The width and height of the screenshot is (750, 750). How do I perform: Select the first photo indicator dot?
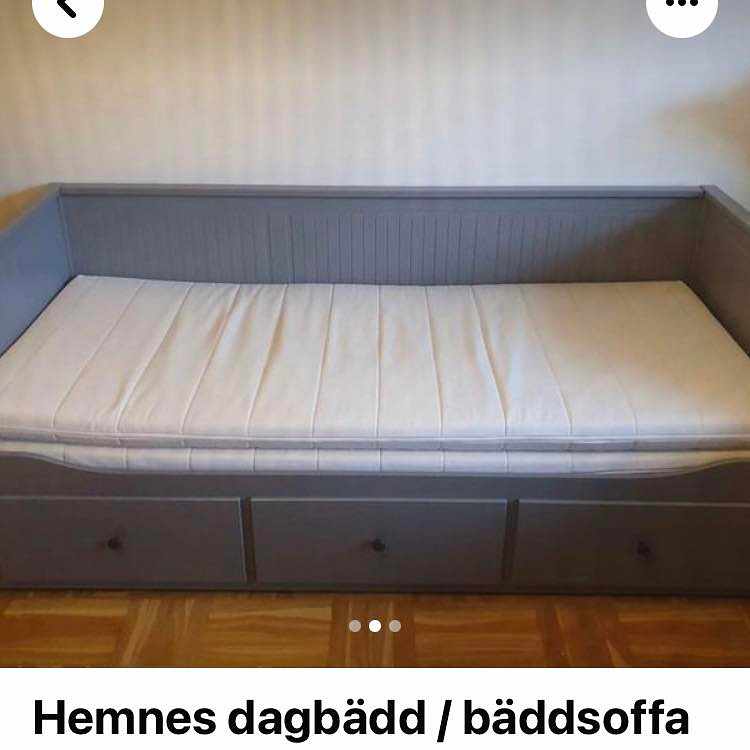point(355,626)
